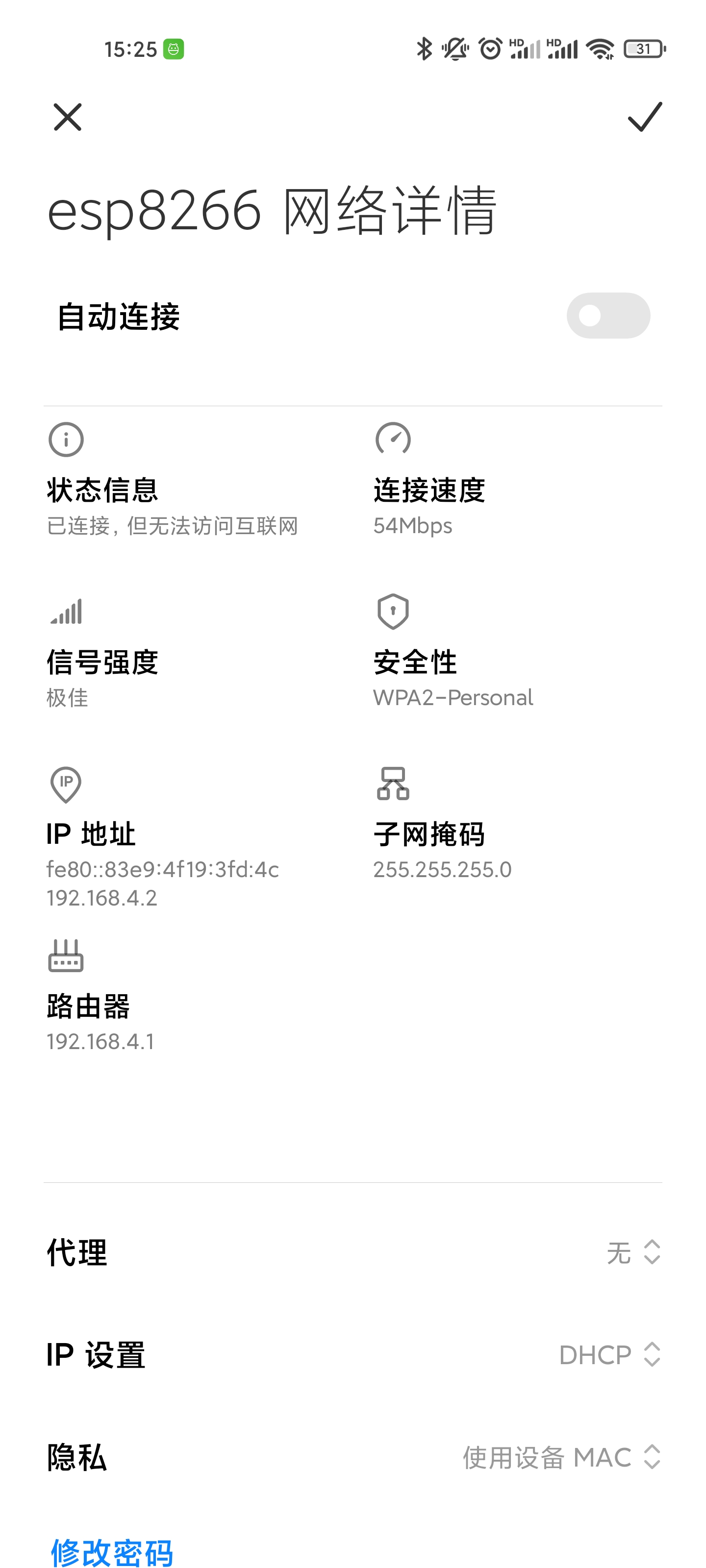Image resolution: width=706 pixels, height=1568 pixels.
Task: Tap the 修改密码 link
Action: point(112,1551)
